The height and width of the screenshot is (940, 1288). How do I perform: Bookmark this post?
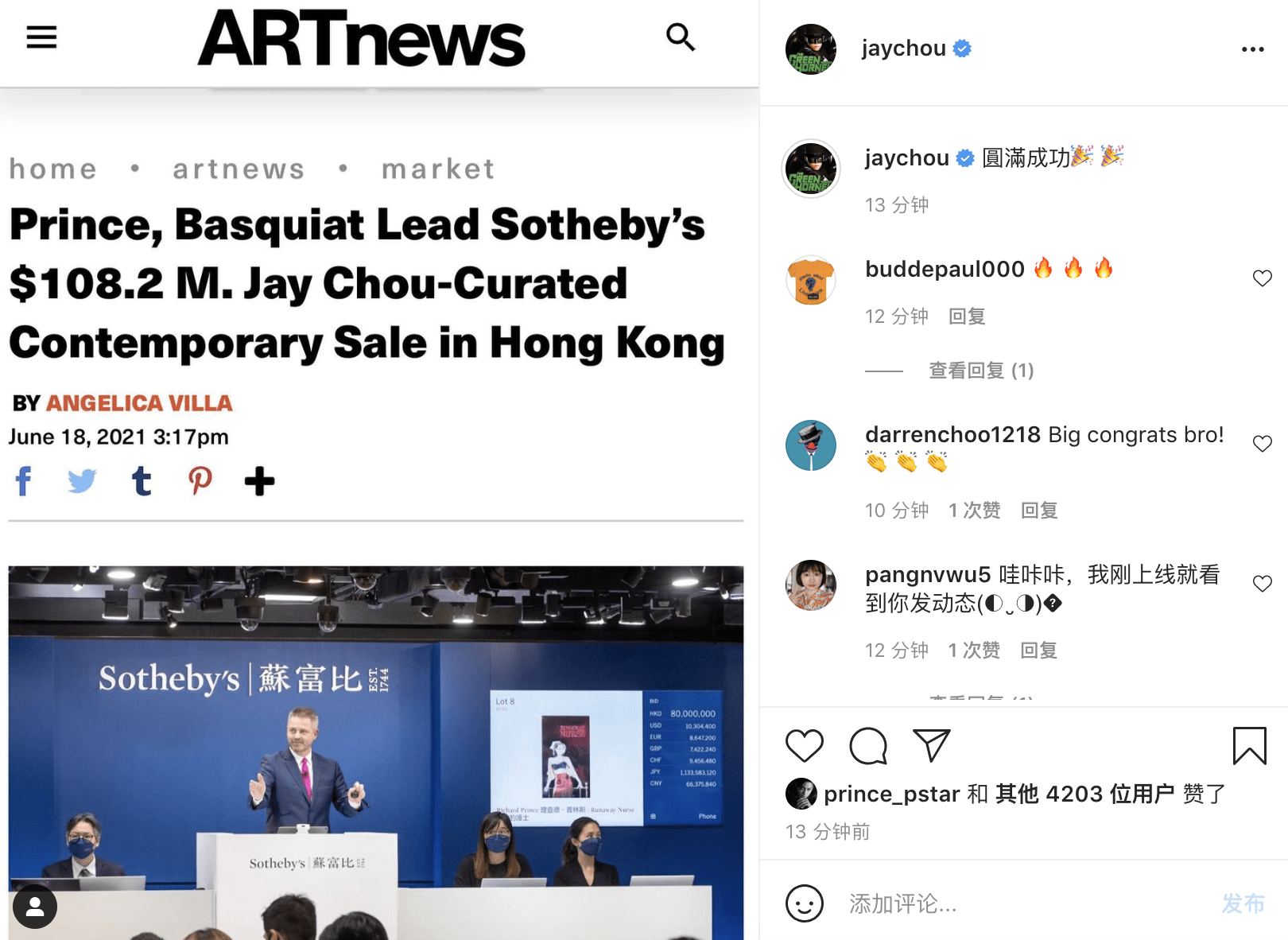click(1249, 746)
